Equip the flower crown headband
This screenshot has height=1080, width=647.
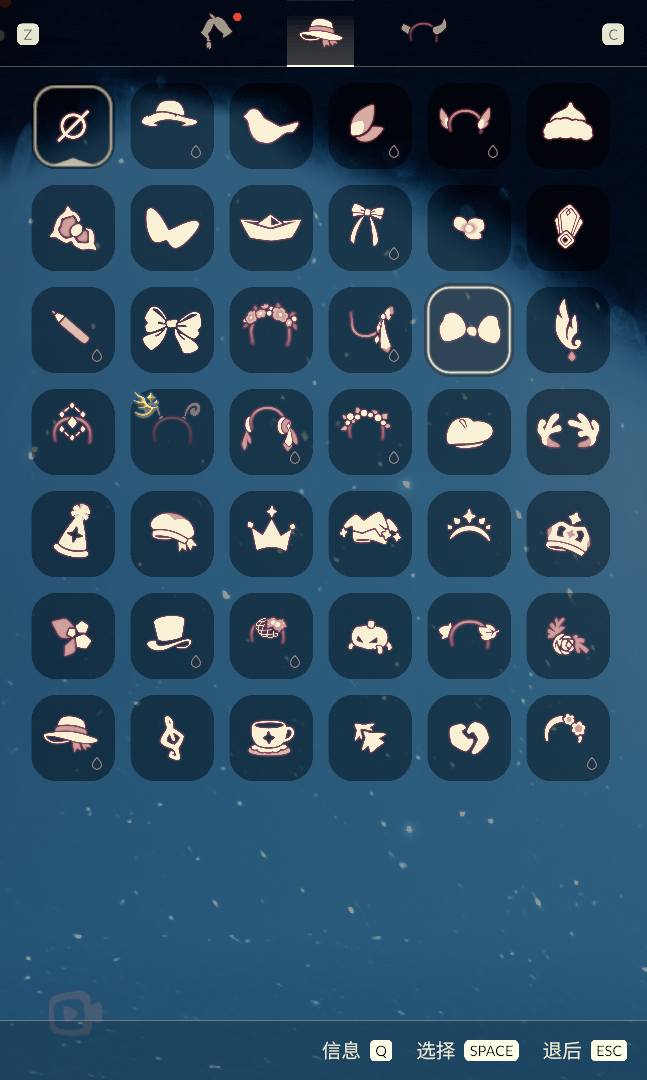coord(271,330)
